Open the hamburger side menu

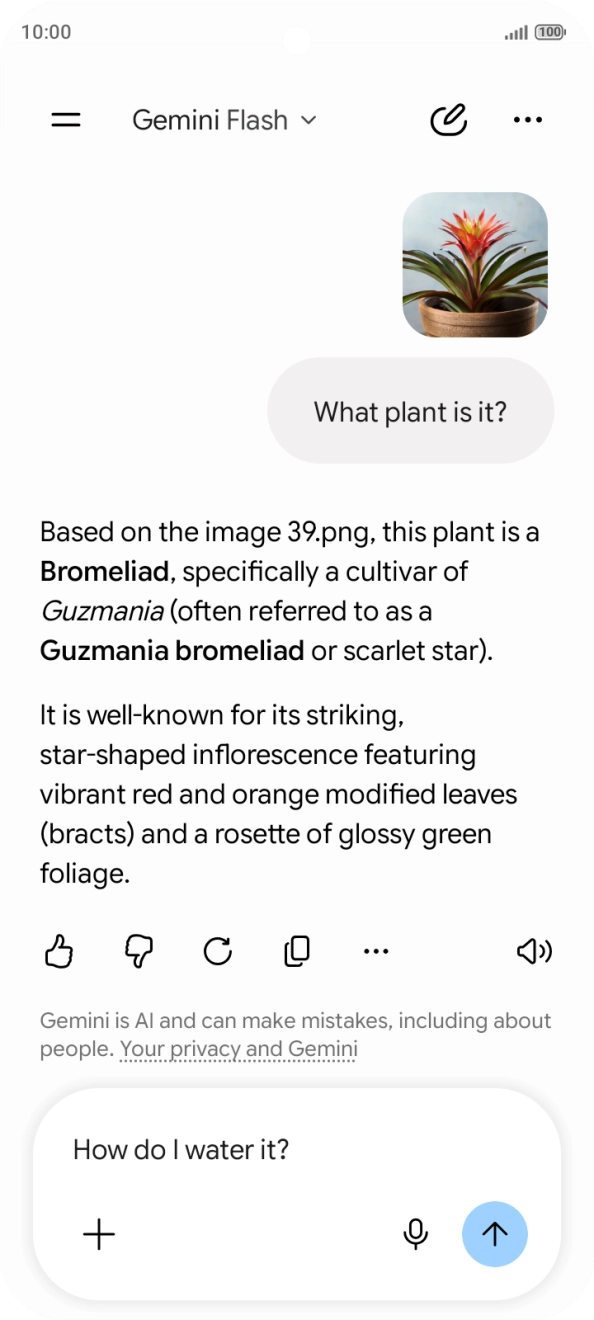pyautogui.click(x=66, y=120)
